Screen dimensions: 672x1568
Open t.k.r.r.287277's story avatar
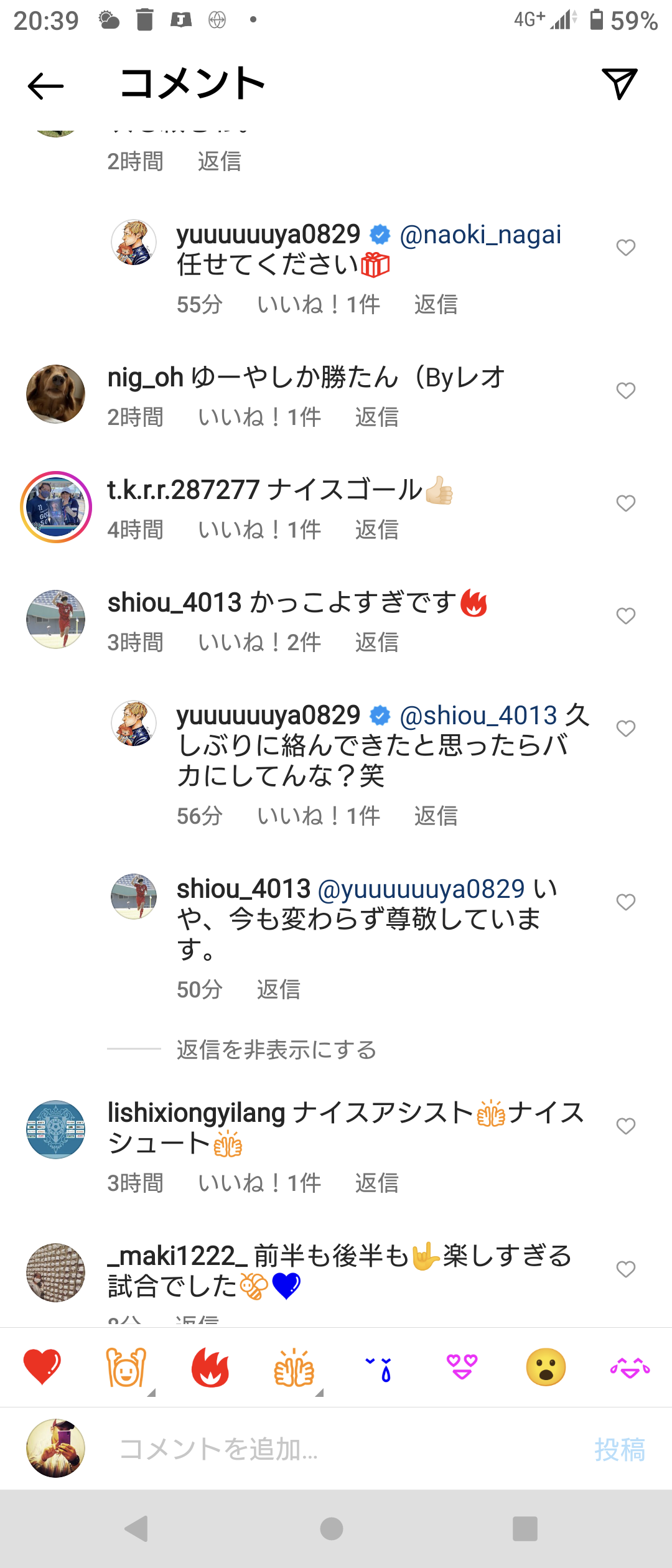coord(56,507)
